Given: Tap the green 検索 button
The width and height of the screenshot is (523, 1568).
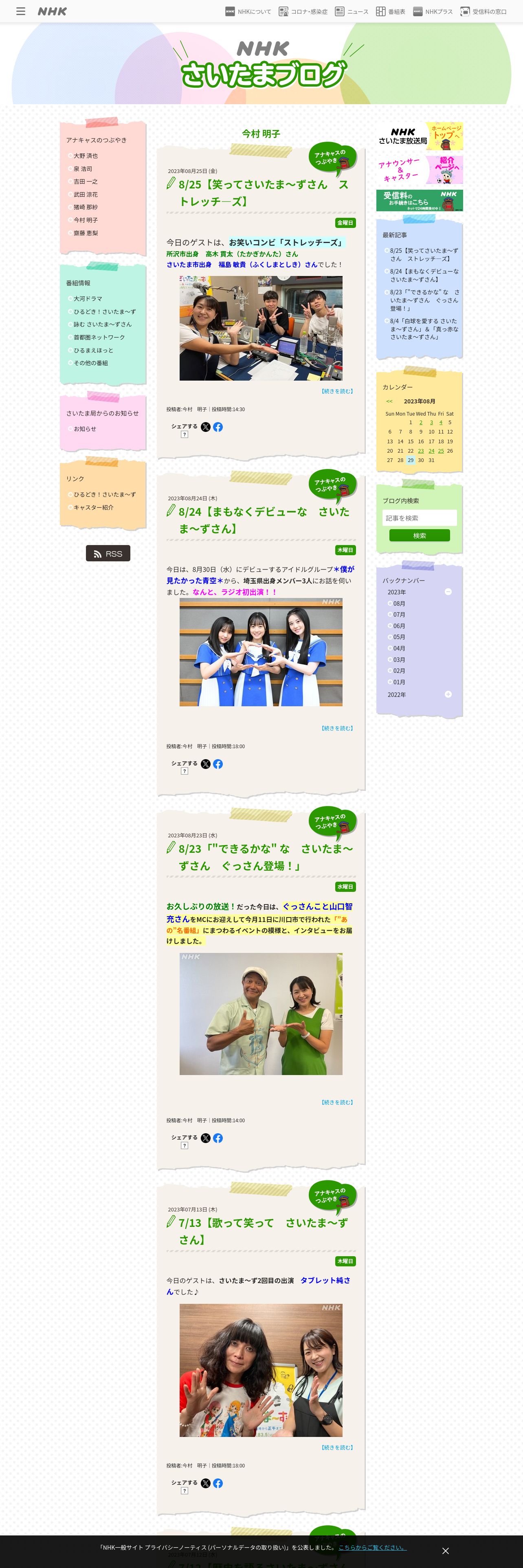Looking at the screenshot, I should (420, 536).
